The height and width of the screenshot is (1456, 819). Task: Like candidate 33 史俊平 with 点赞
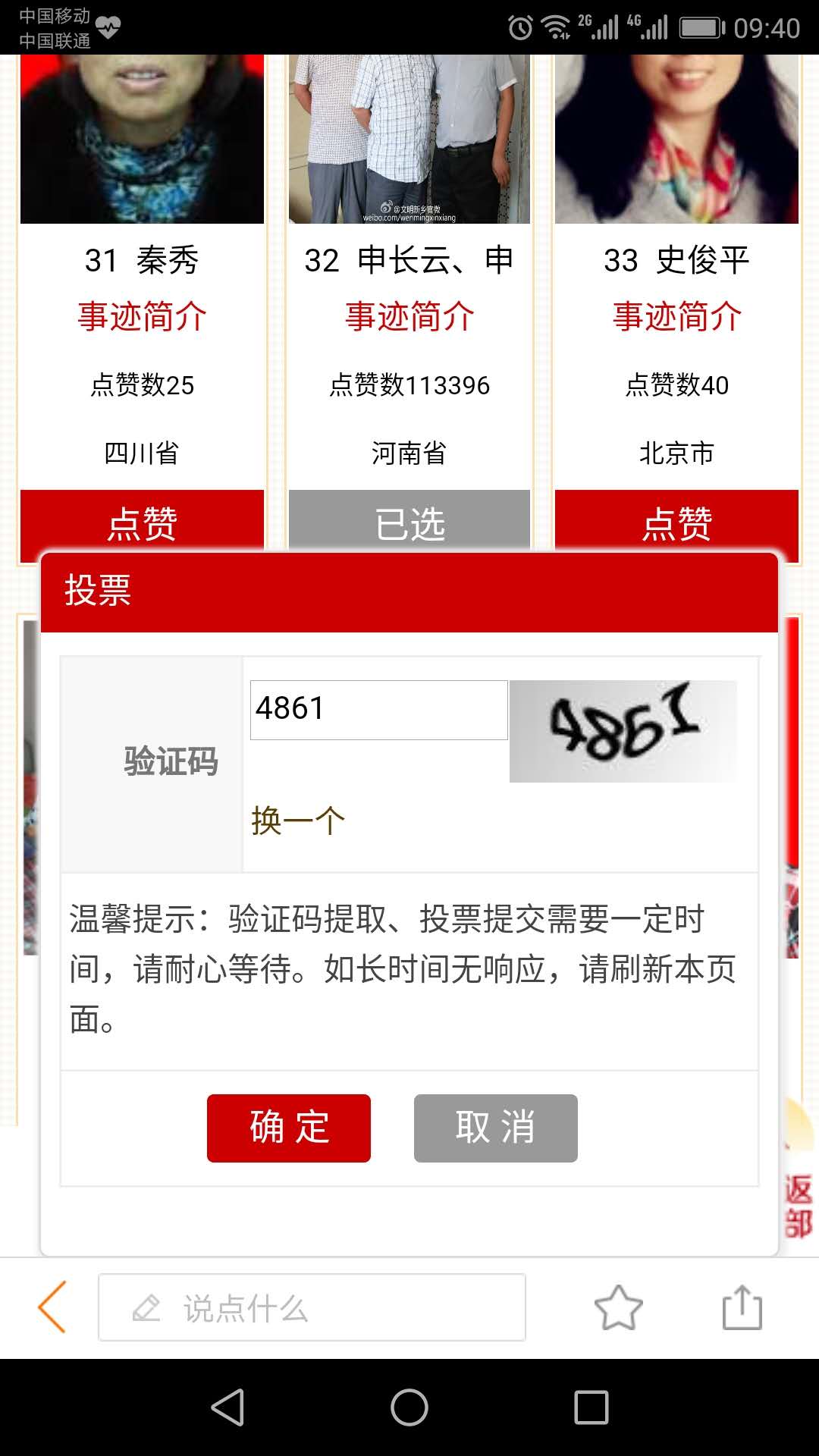[x=676, y=521]
